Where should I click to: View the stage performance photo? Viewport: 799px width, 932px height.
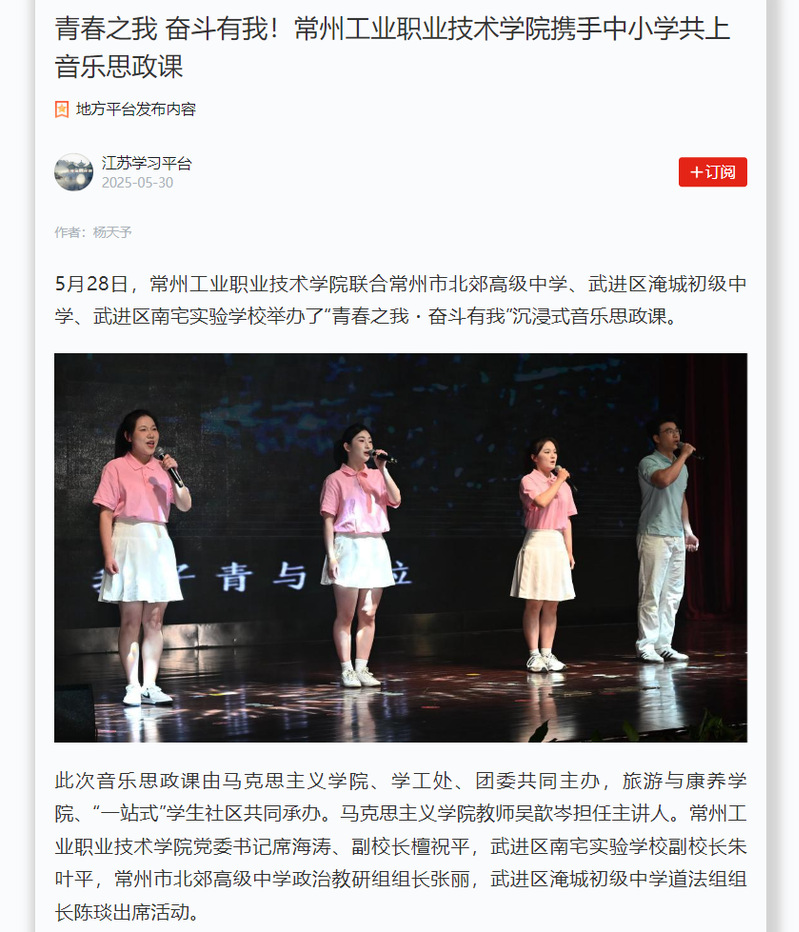click(x=400, y=547)
